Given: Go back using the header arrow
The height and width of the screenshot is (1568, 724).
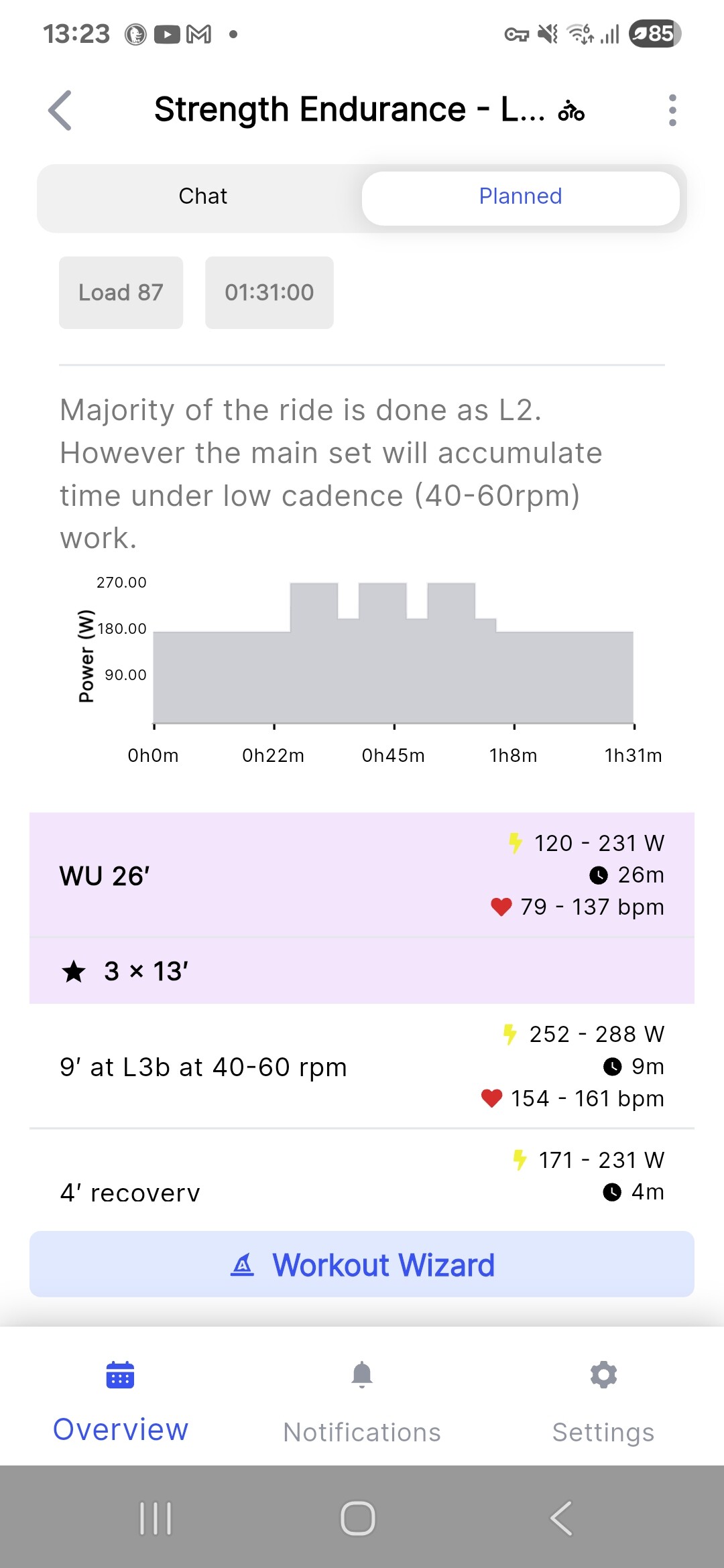Looking at the screenshot, I should 60,111.
